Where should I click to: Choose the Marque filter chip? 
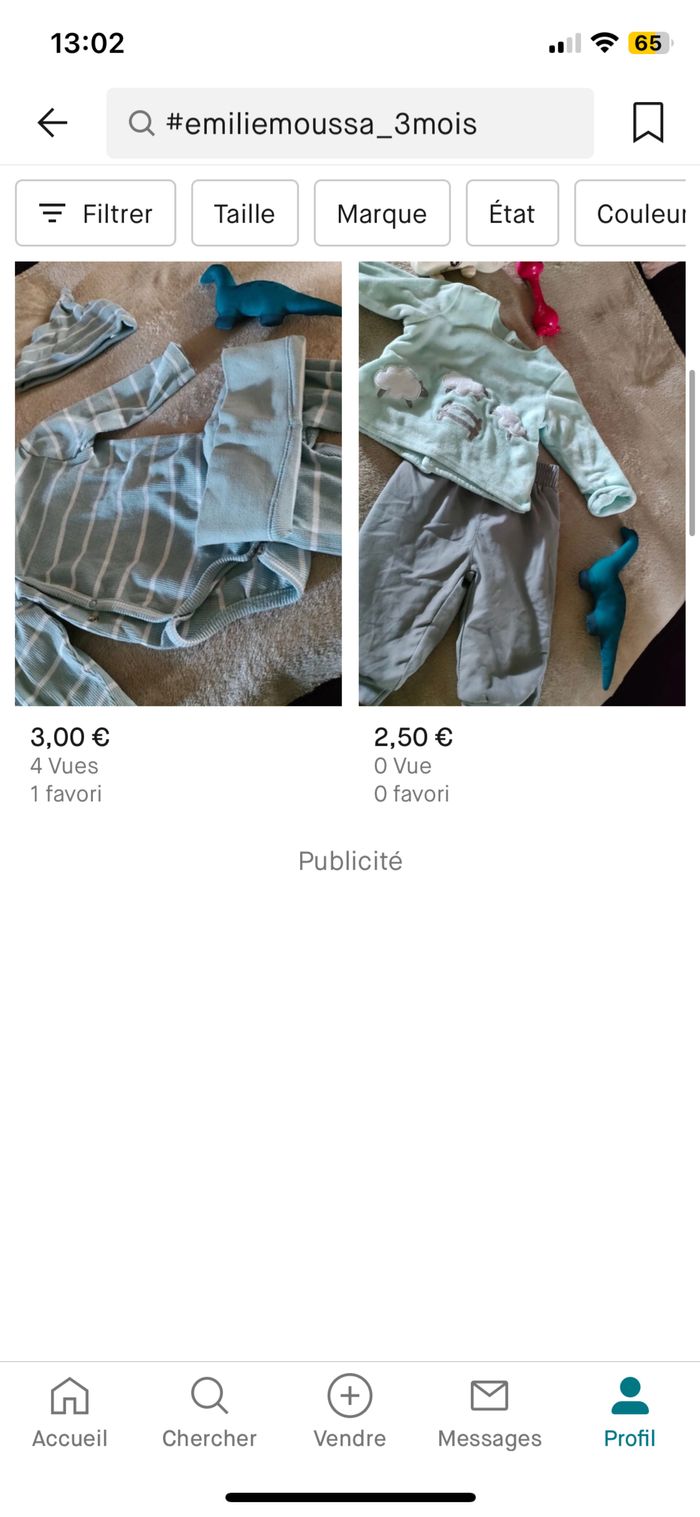(x=382, y=213)
